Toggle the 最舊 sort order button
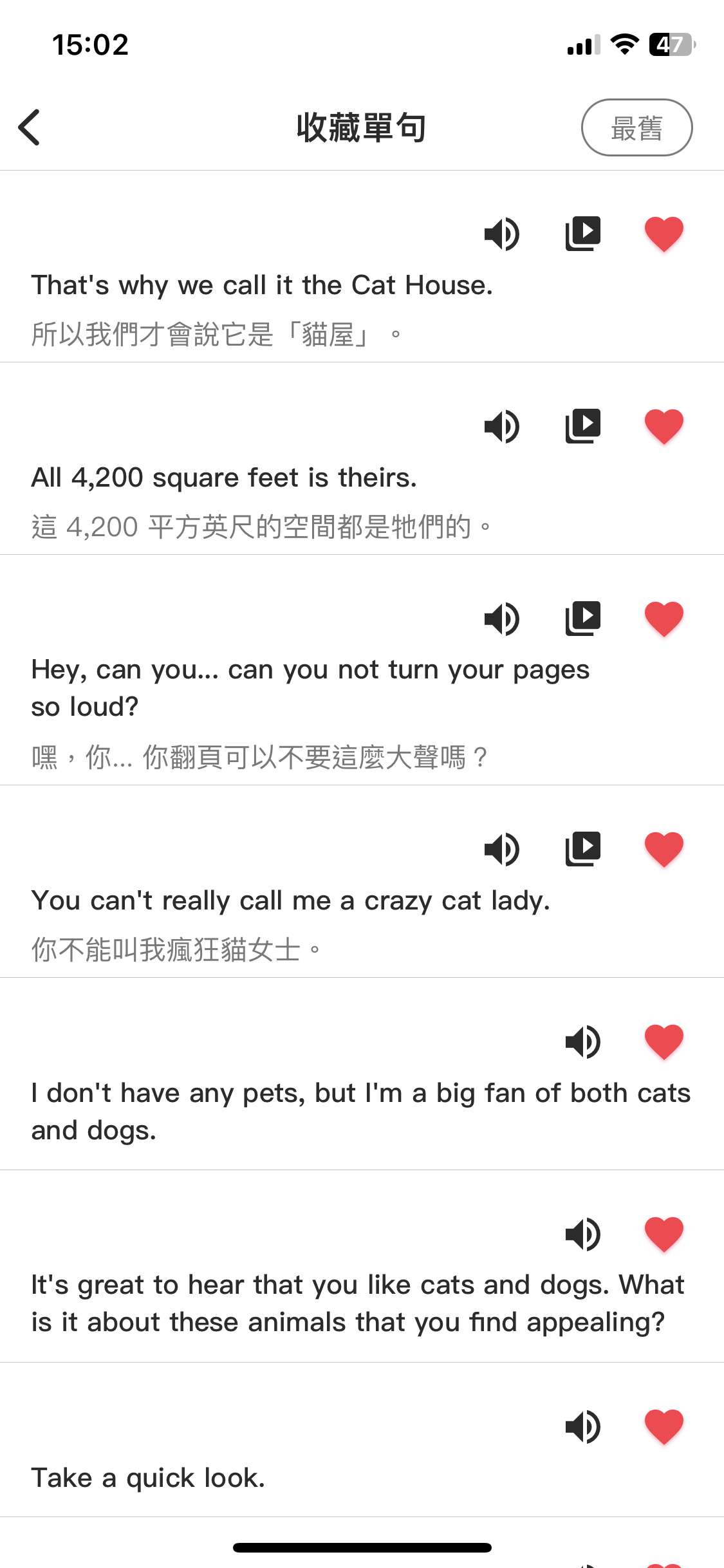 point(636,127)
